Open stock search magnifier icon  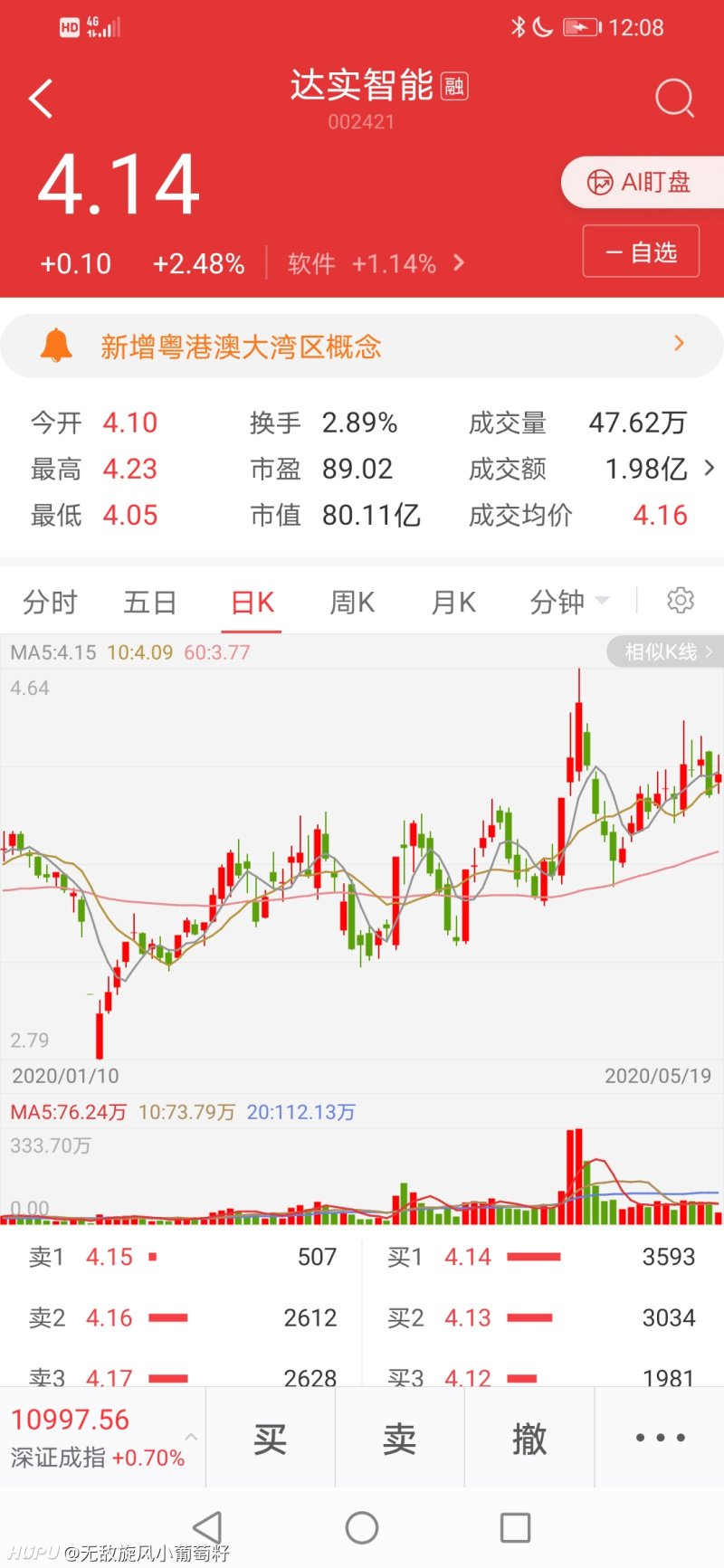(674, 98)
